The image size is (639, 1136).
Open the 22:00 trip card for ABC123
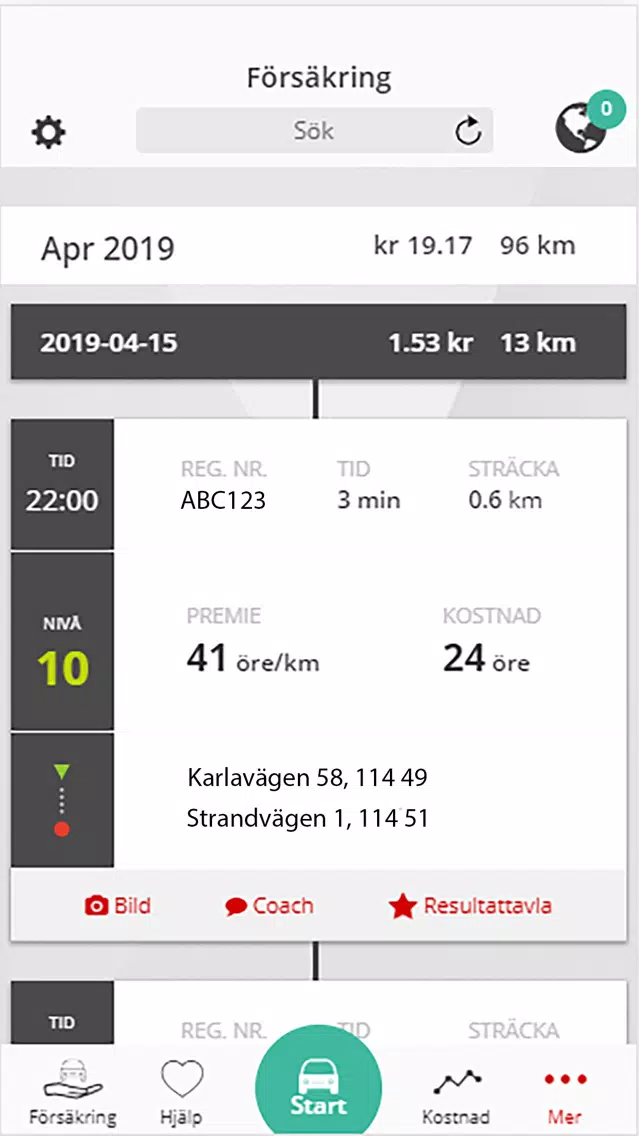point(318,643)
